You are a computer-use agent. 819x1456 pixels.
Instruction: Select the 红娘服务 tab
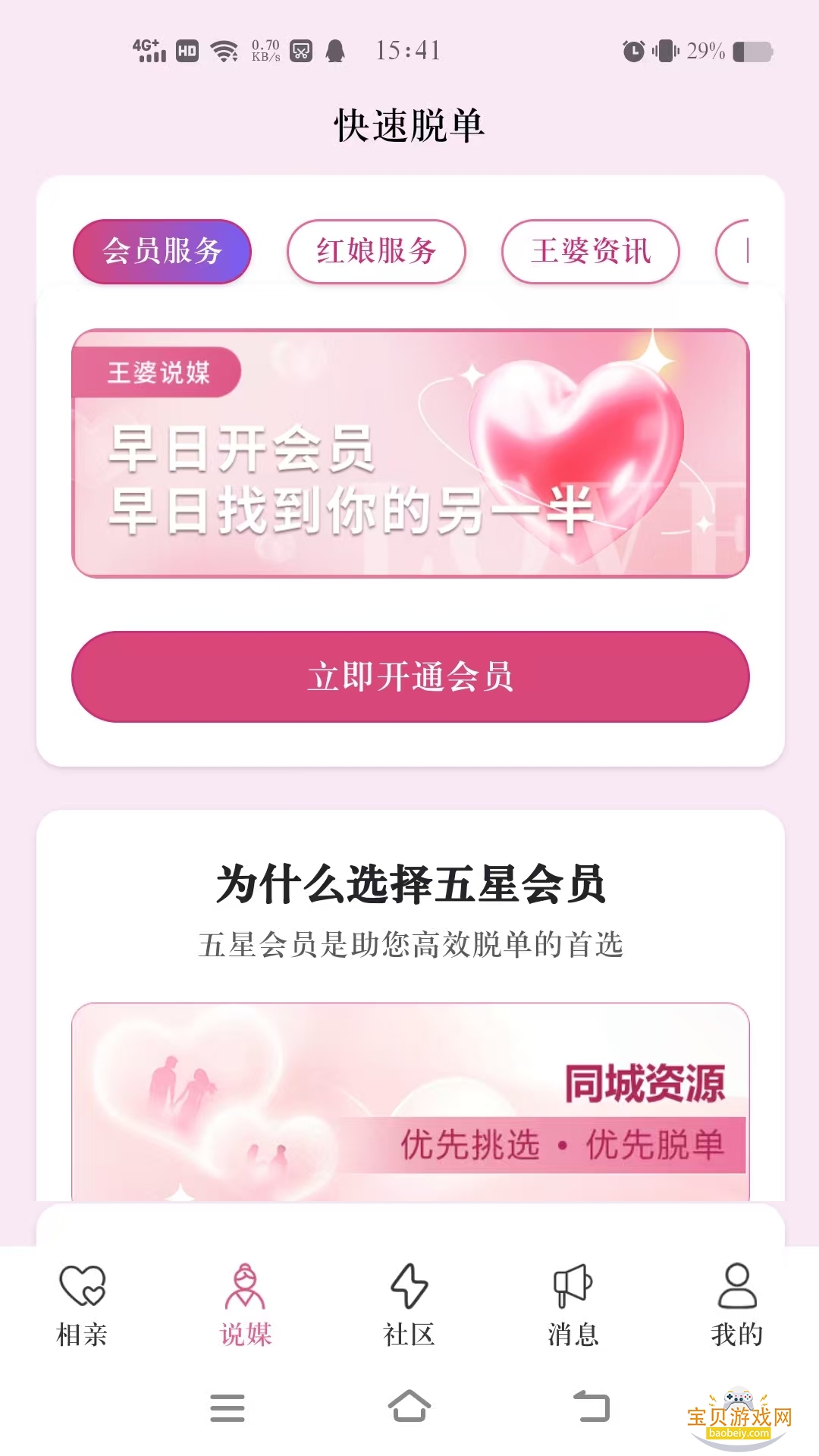click(377, 252)
